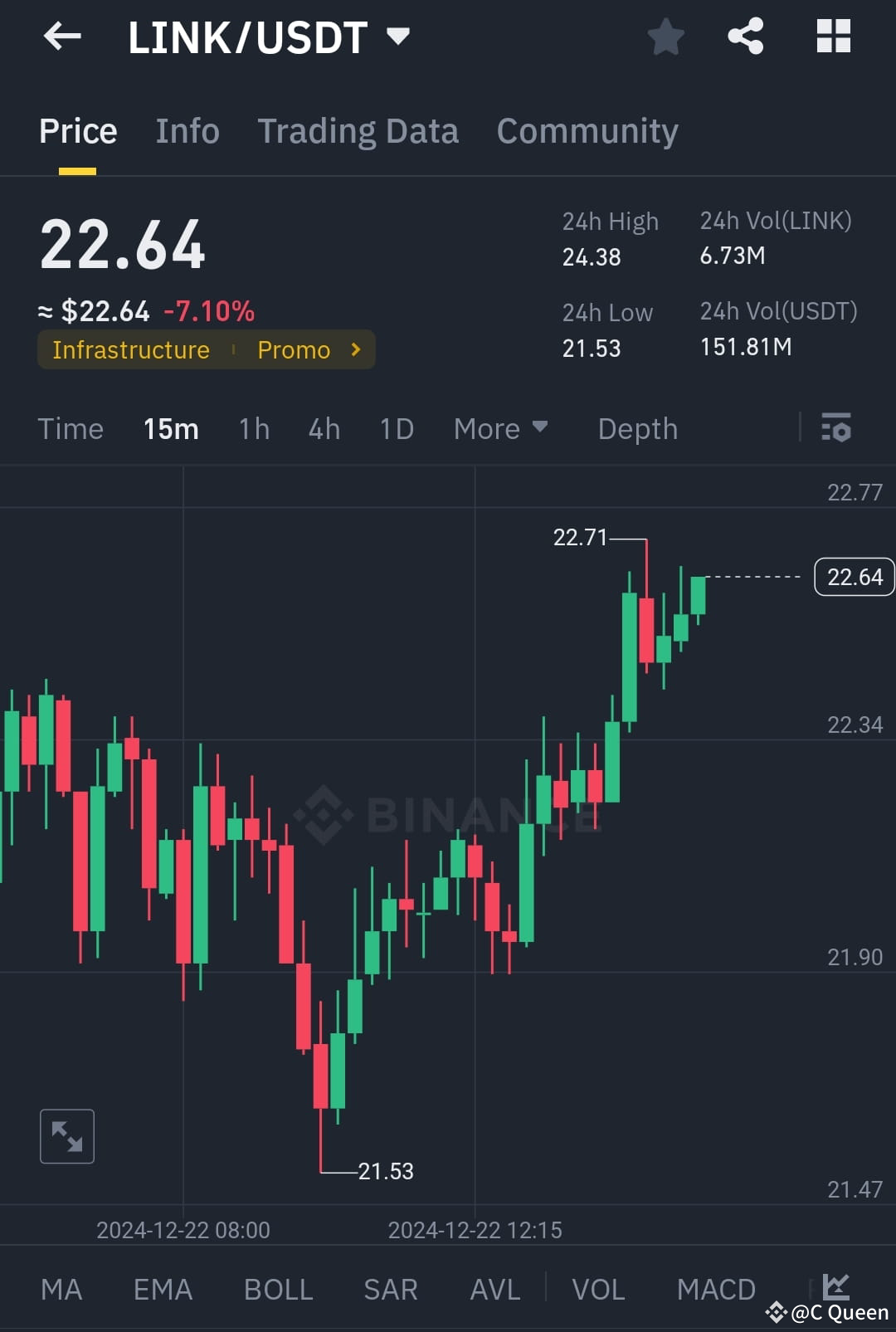This screenshot has width=896, height=1332.
Task: Open the Community tab
Action: [587, 130]
